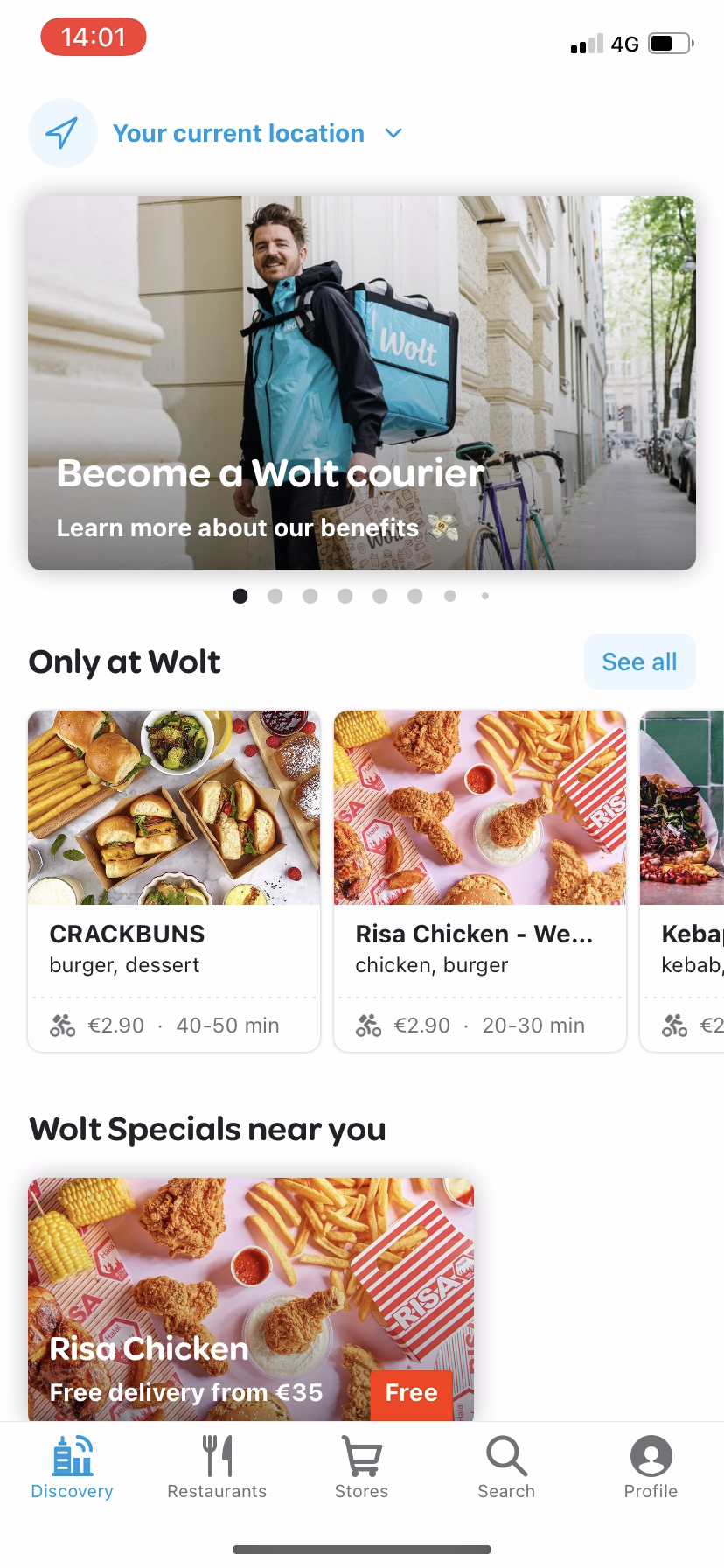Tap the Free badge on Risa Chicken special

point(412,1393)
